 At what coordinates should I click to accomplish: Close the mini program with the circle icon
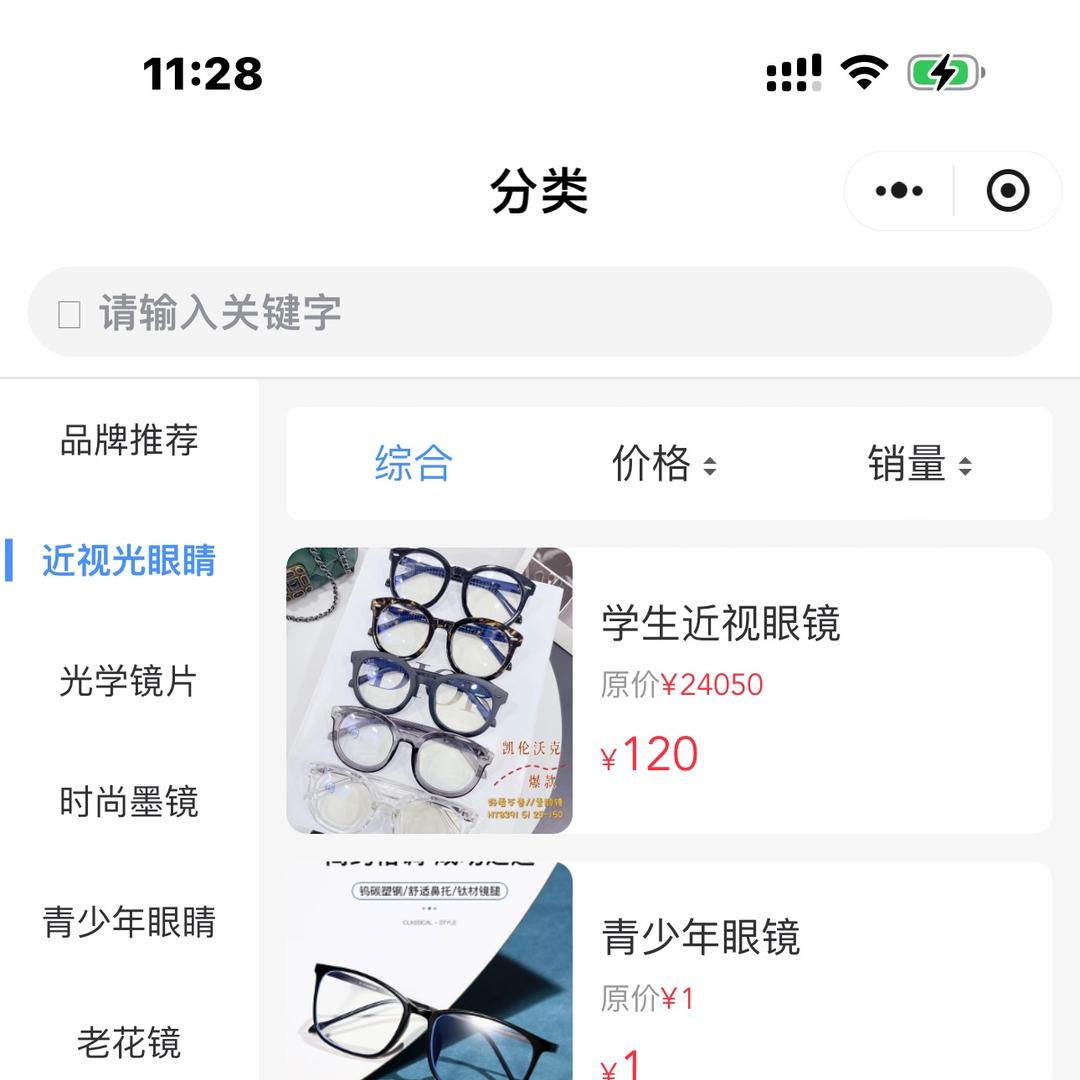pyautogui.click(x=1007, y=191)
